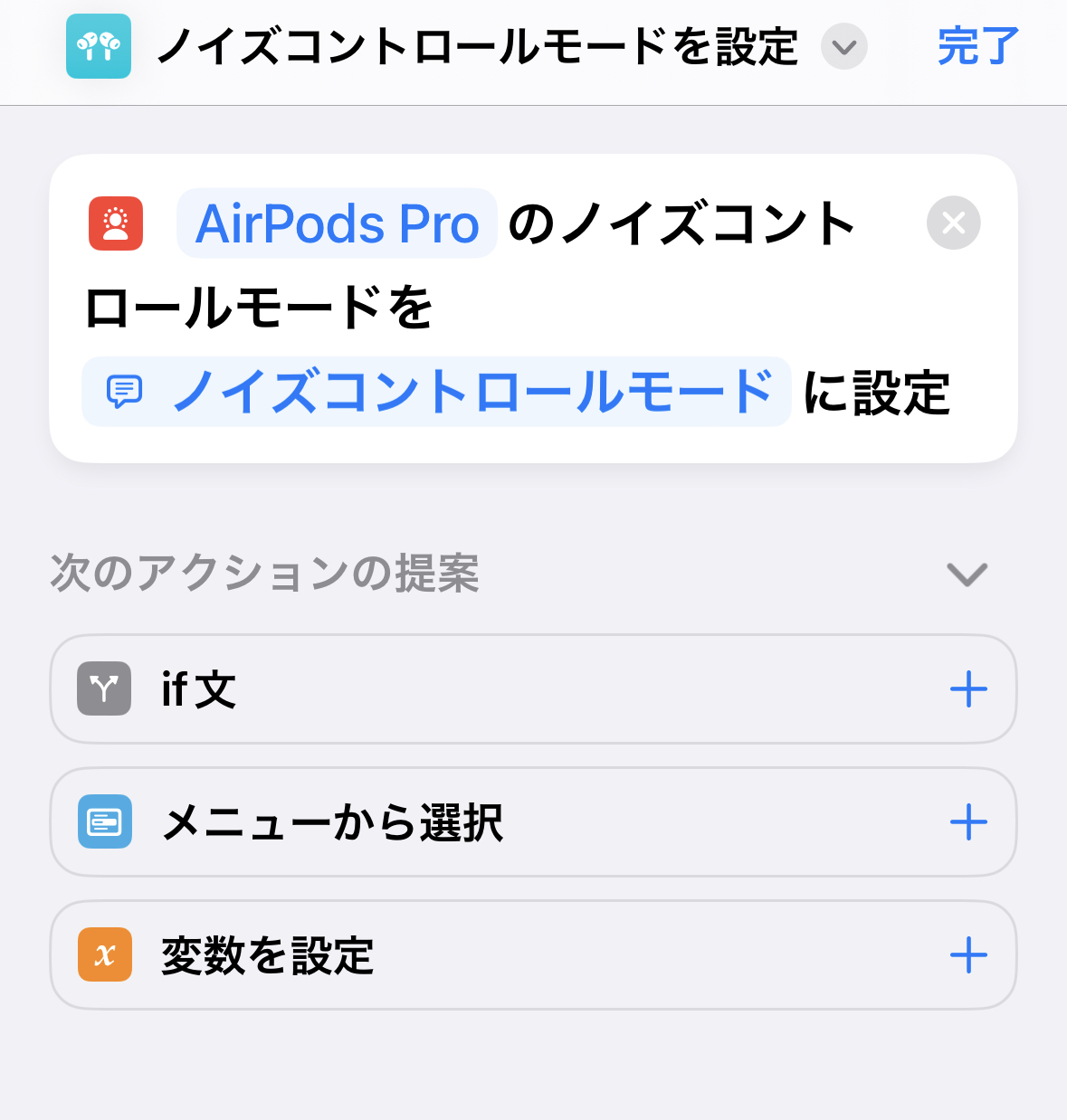This screenshot has width=1067, height=1120.
Task: Collapse the 次のアクションの提案 section
Action: point(967,574)
